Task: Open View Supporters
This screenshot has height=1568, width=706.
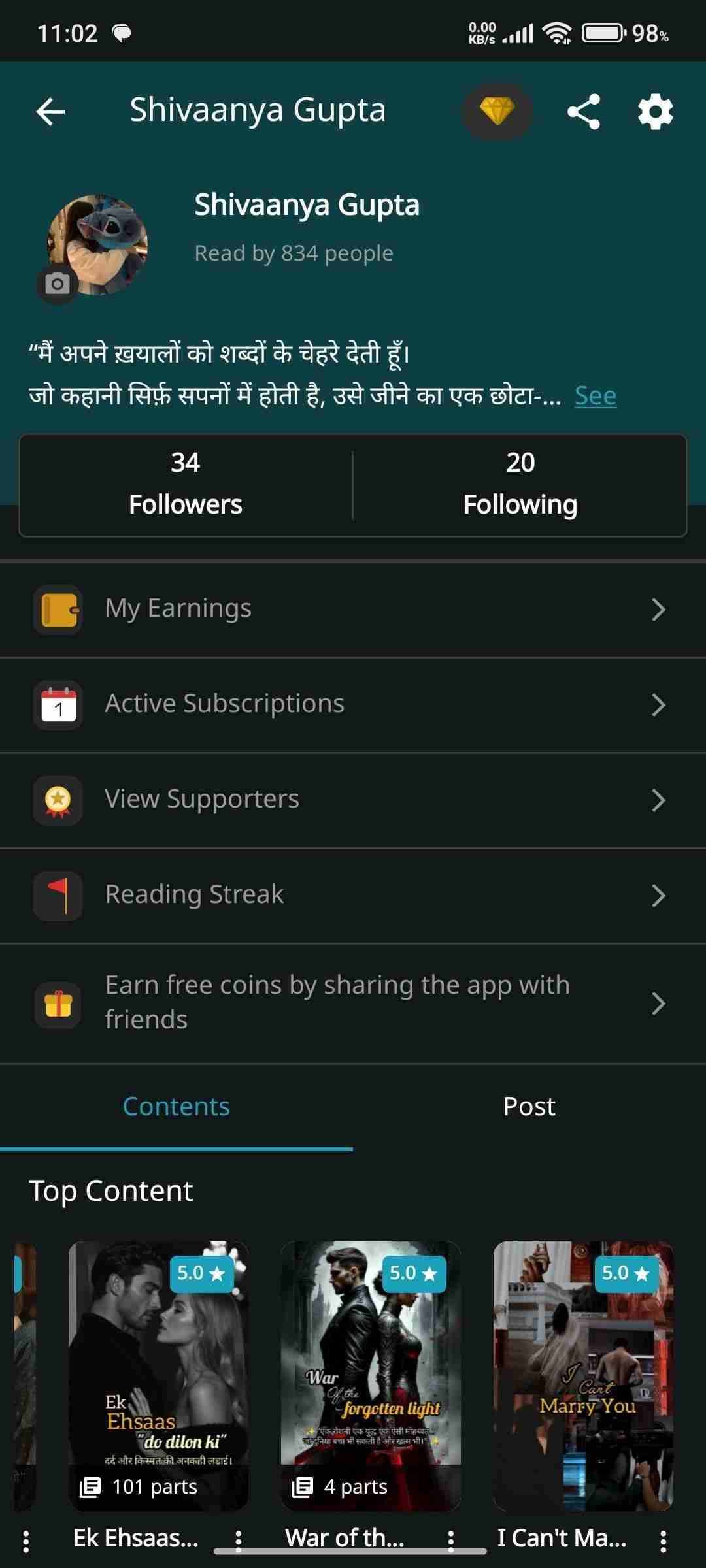Action: [x=353, y=800]
